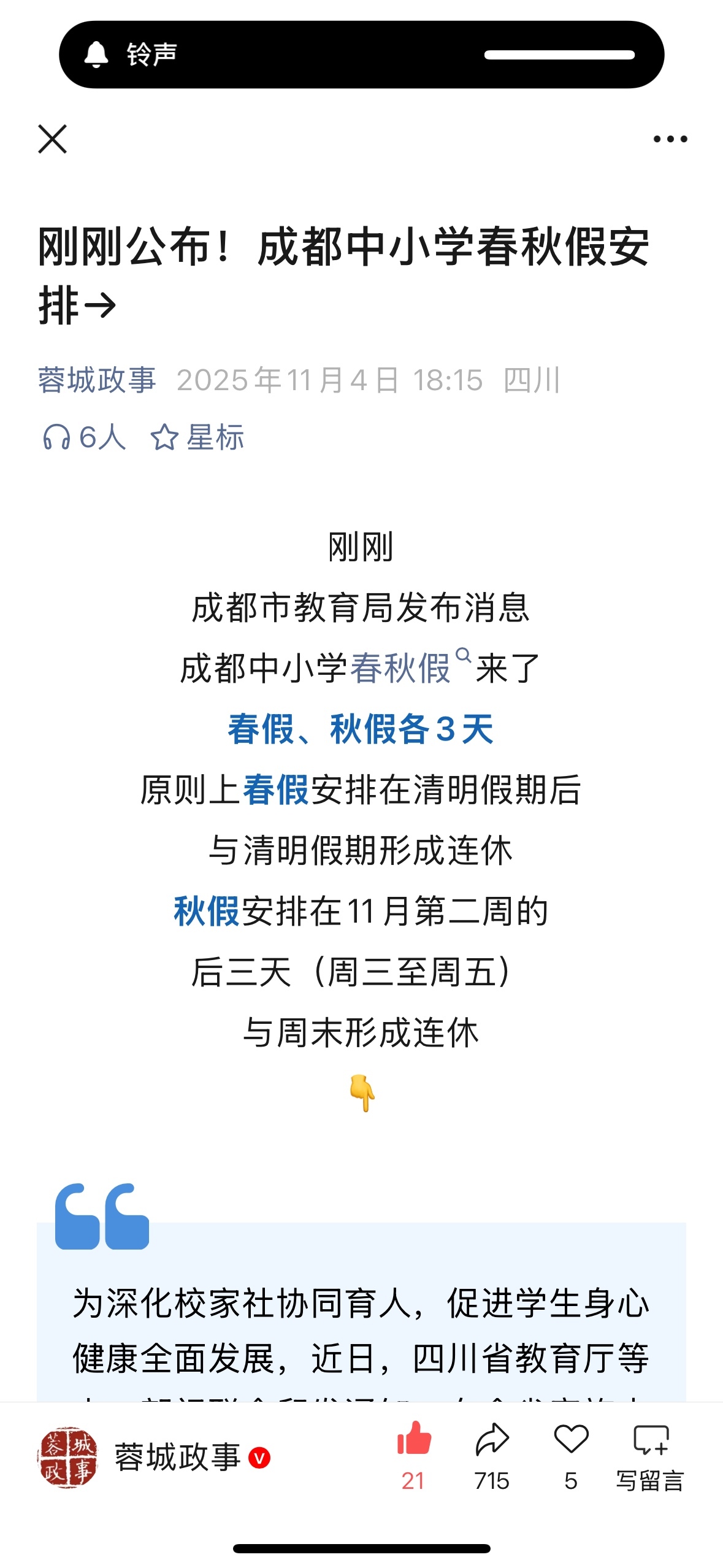Open 蓉城政事 account link under the title
The height and width of the screenshot is (1568, 723).
pos(97,380)
